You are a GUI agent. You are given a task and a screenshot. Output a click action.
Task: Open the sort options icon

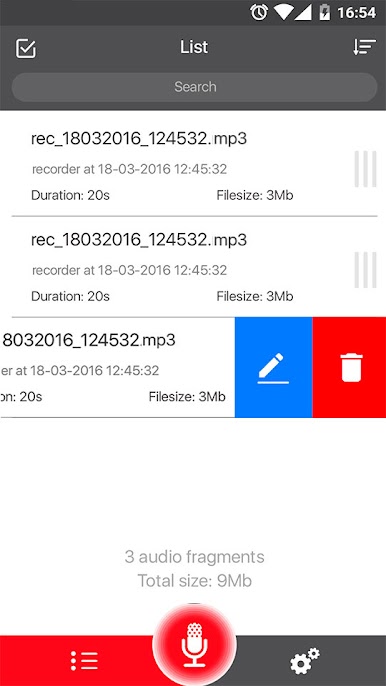click(x=364, y=47)
